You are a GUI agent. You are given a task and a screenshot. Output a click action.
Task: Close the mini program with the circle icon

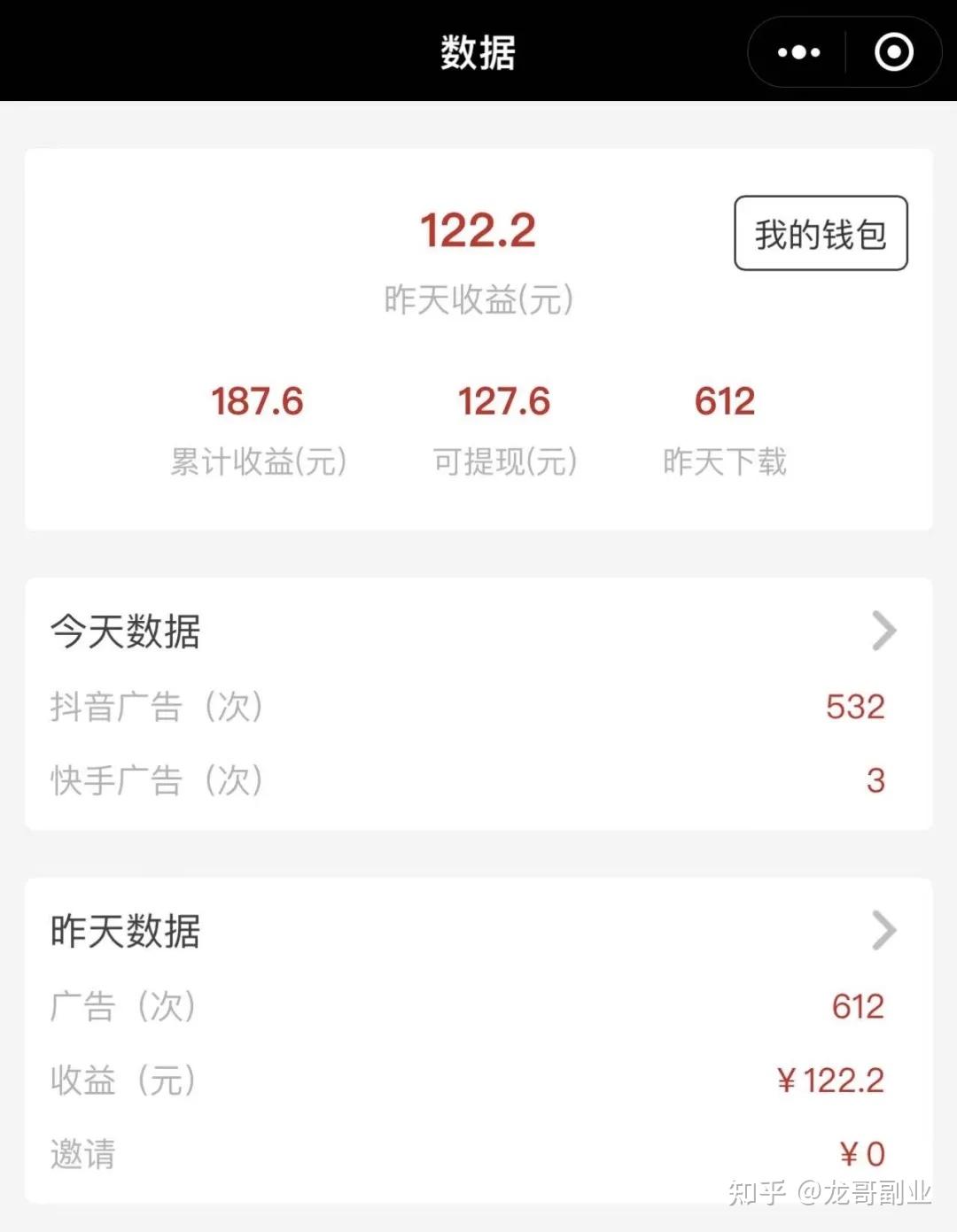pos(893,52)
